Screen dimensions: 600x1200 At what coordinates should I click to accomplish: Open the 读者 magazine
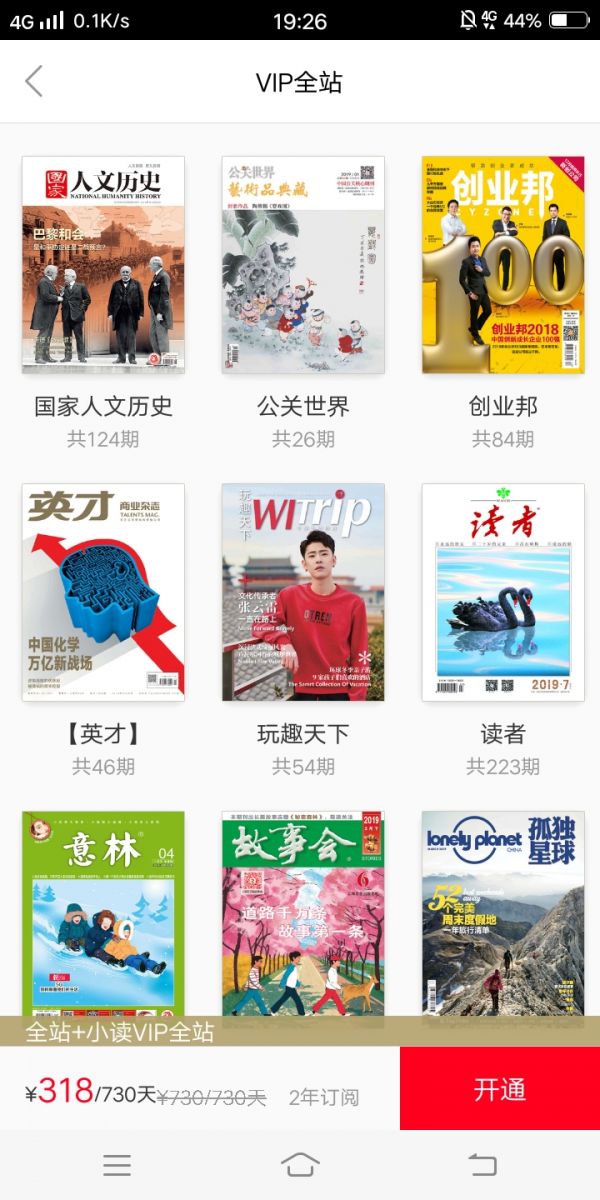tap(503, 593)
